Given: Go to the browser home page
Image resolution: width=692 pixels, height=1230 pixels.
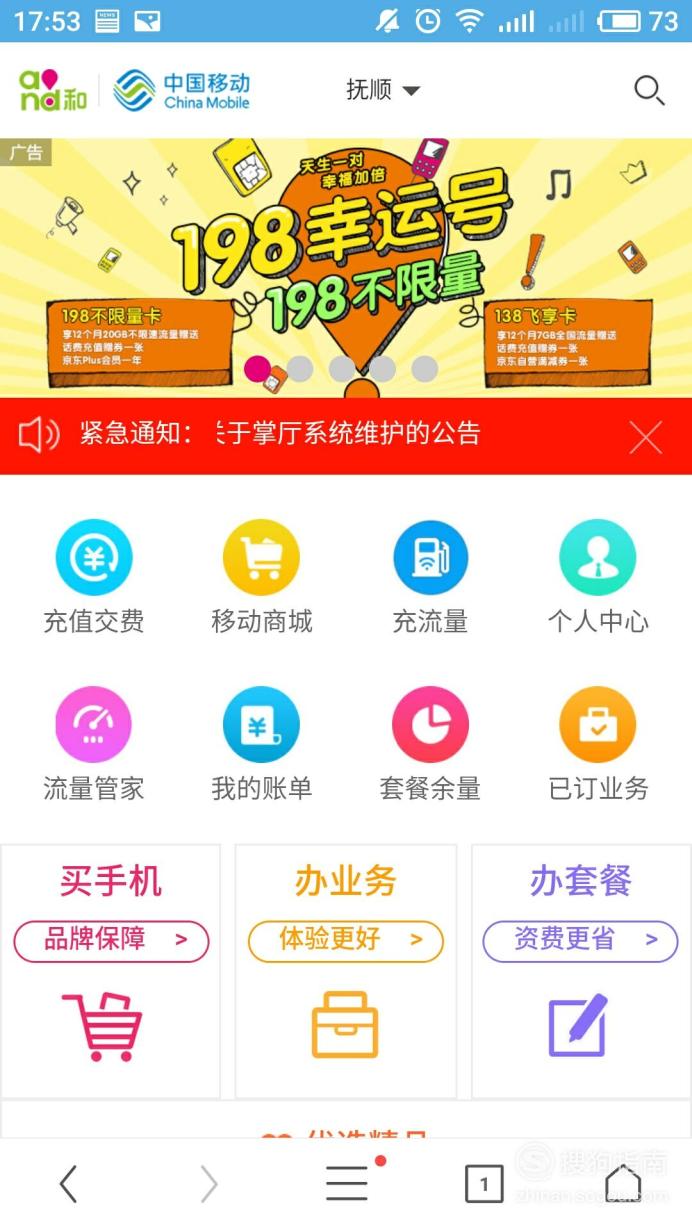Looking at the screenshot, I should pyautogui.click(x=622, y=1184).
